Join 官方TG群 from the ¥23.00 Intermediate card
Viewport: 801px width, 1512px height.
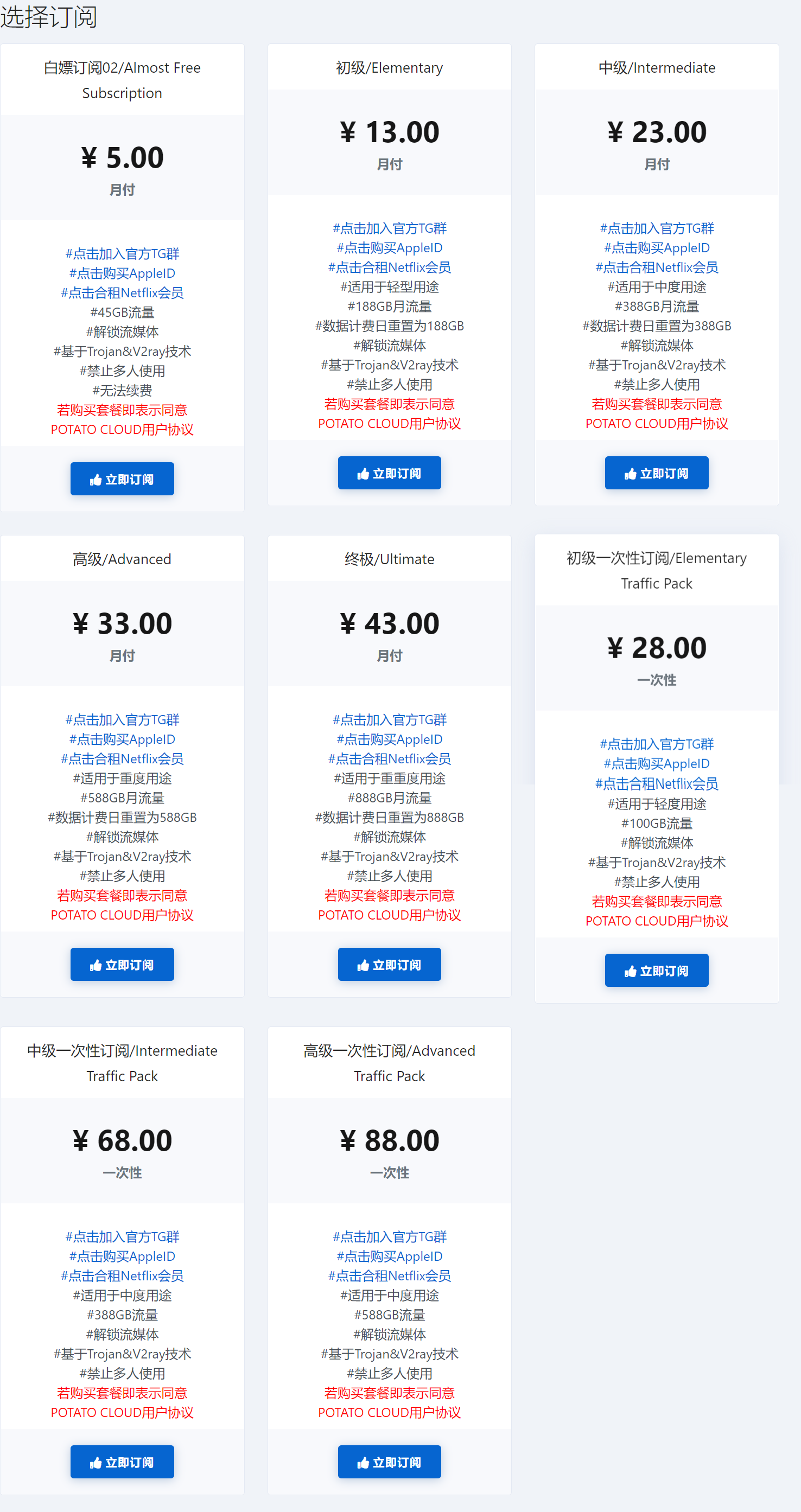point(657,228)
